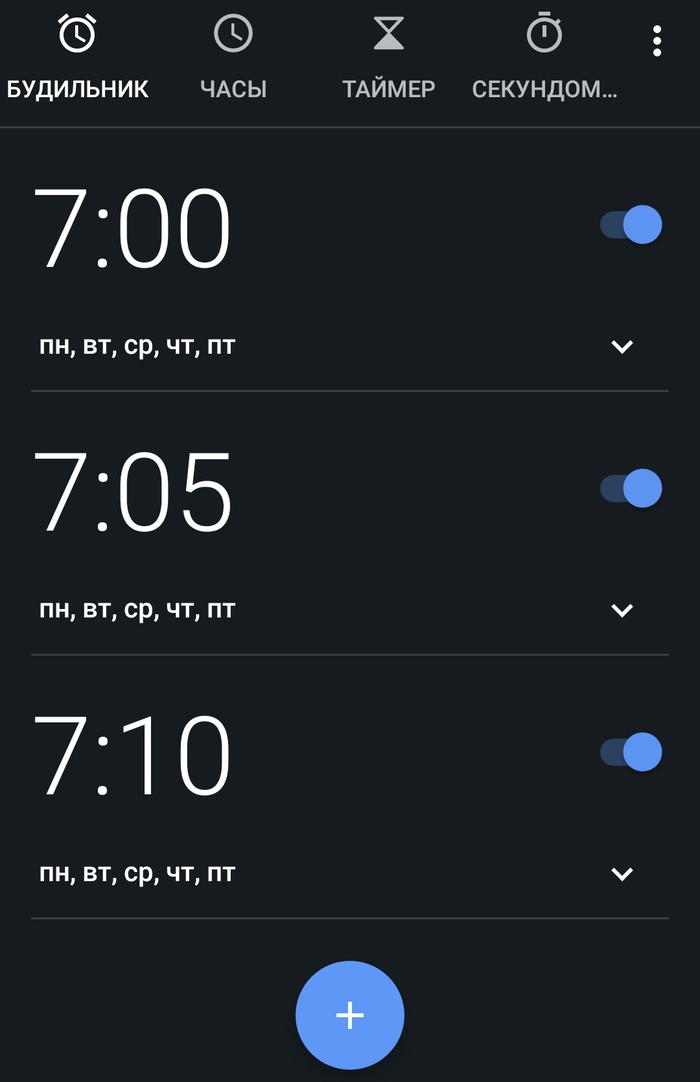Disable the 7:00 alarm switch

click(632, 225)
